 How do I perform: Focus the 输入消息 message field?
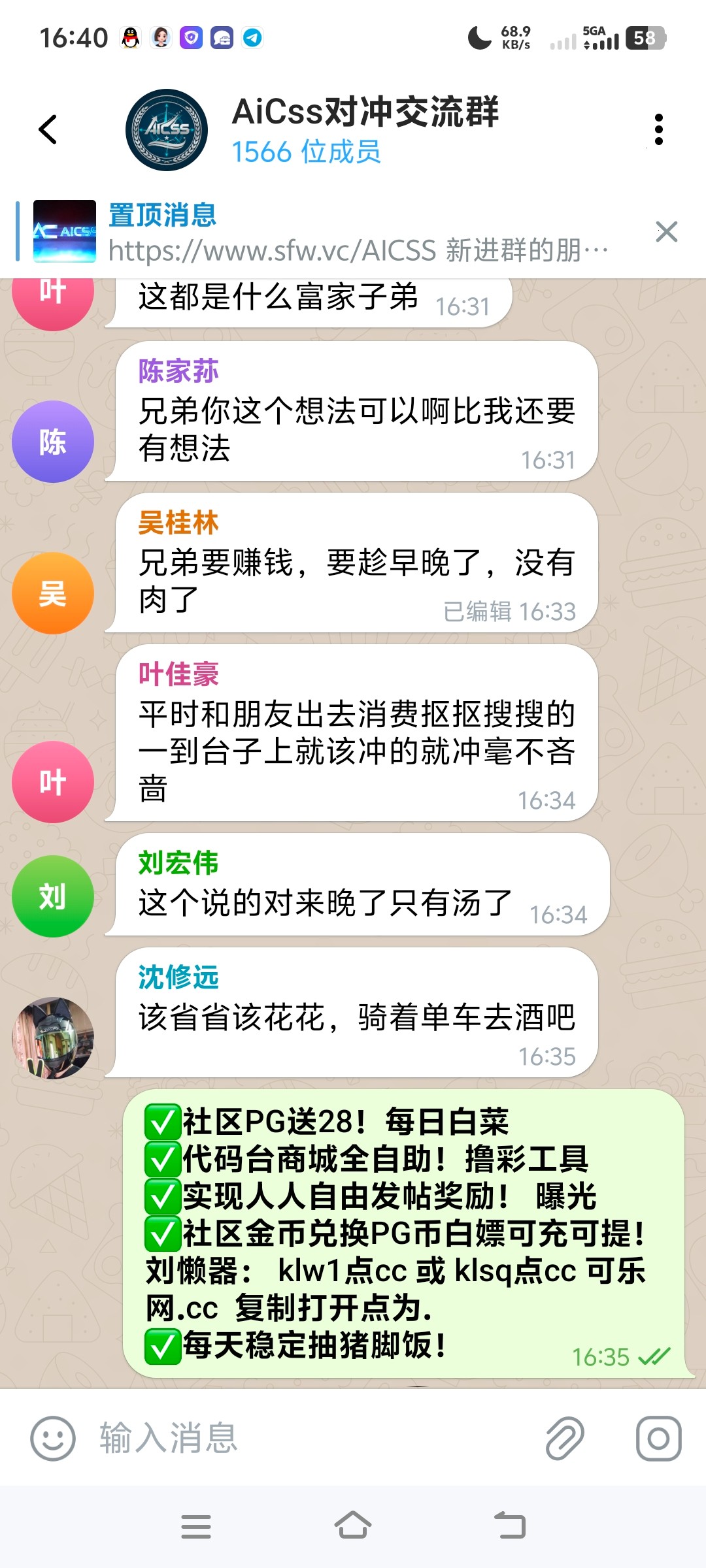point(314,1439)
